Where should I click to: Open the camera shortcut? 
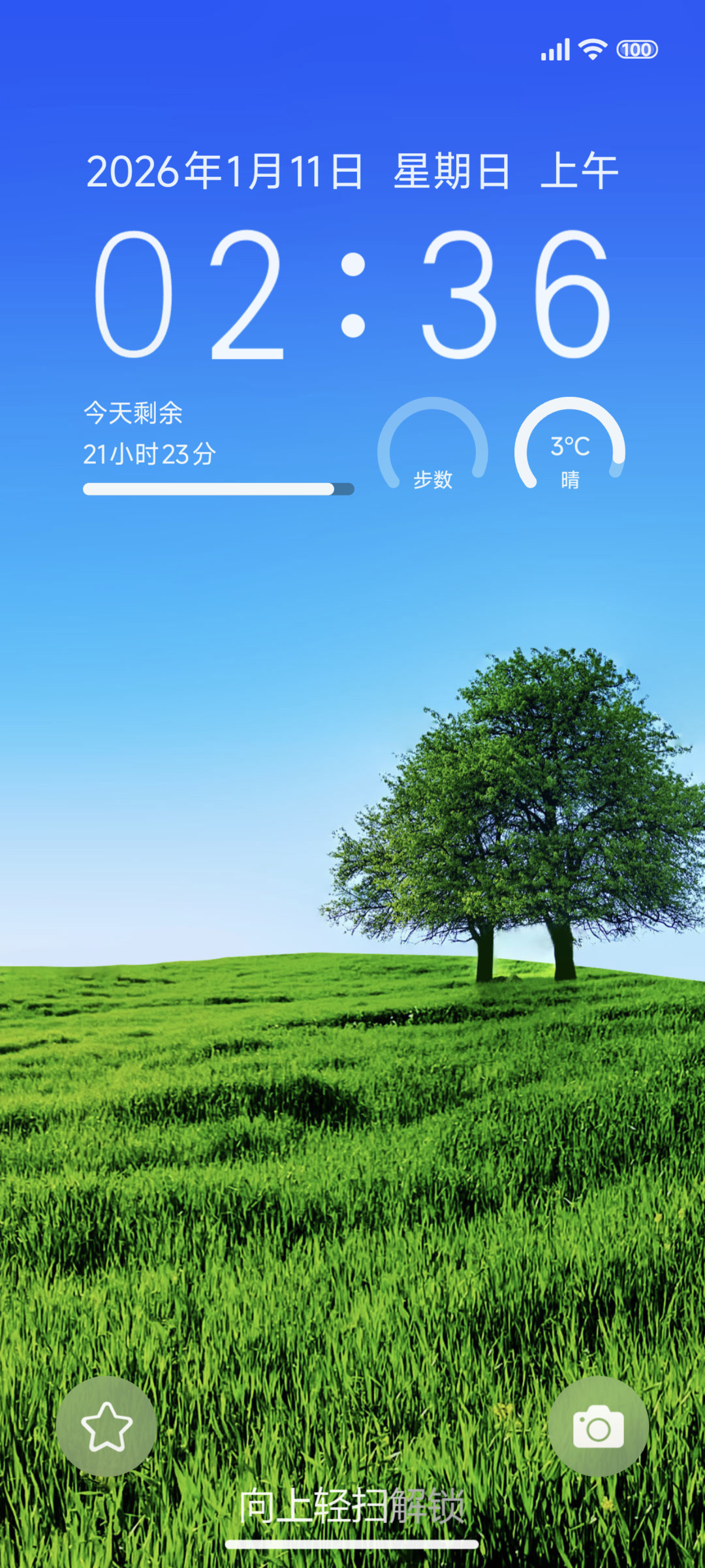click(x=598, y=1426)
